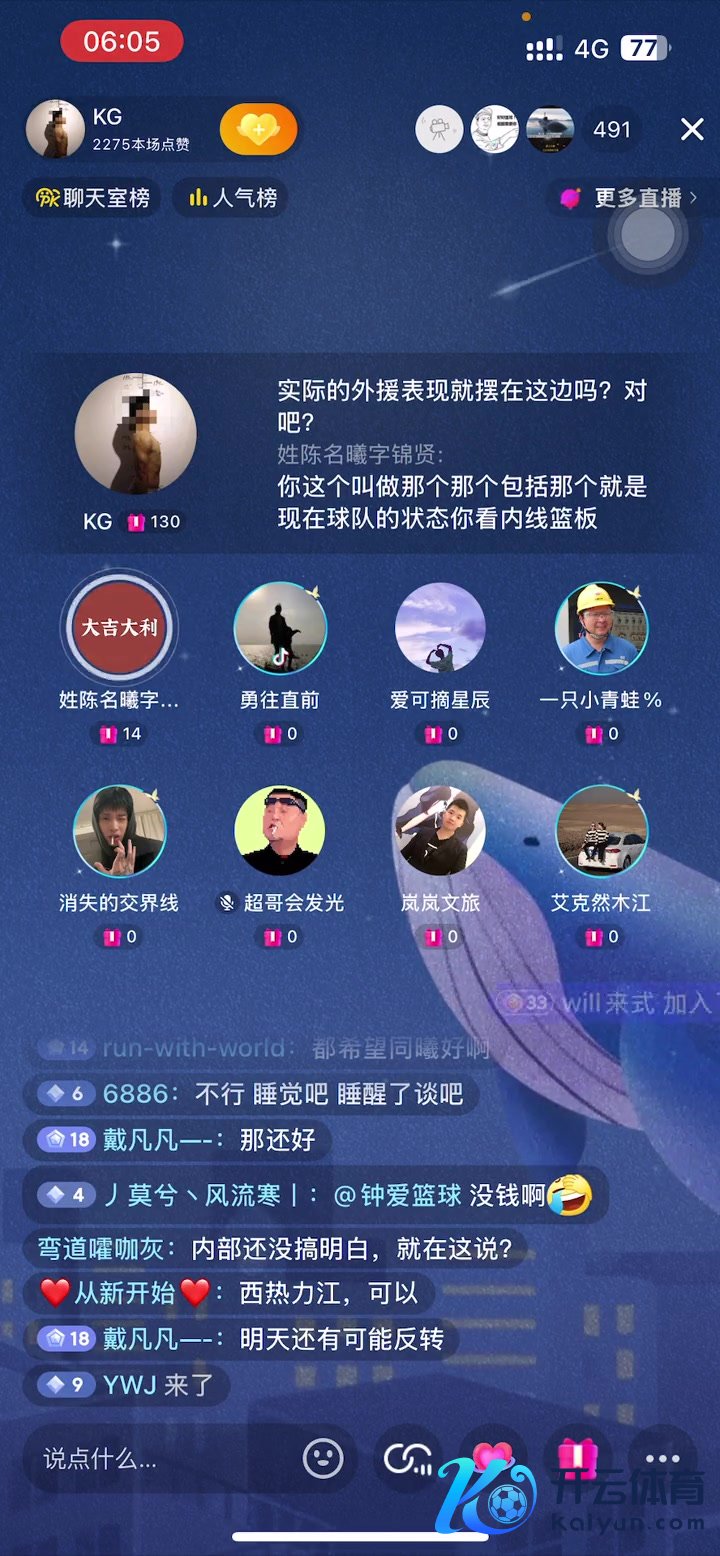Screen dimensions: 720x1556
Task: Open the 人气榜 popularity list
Action: [x=232, y=198]
